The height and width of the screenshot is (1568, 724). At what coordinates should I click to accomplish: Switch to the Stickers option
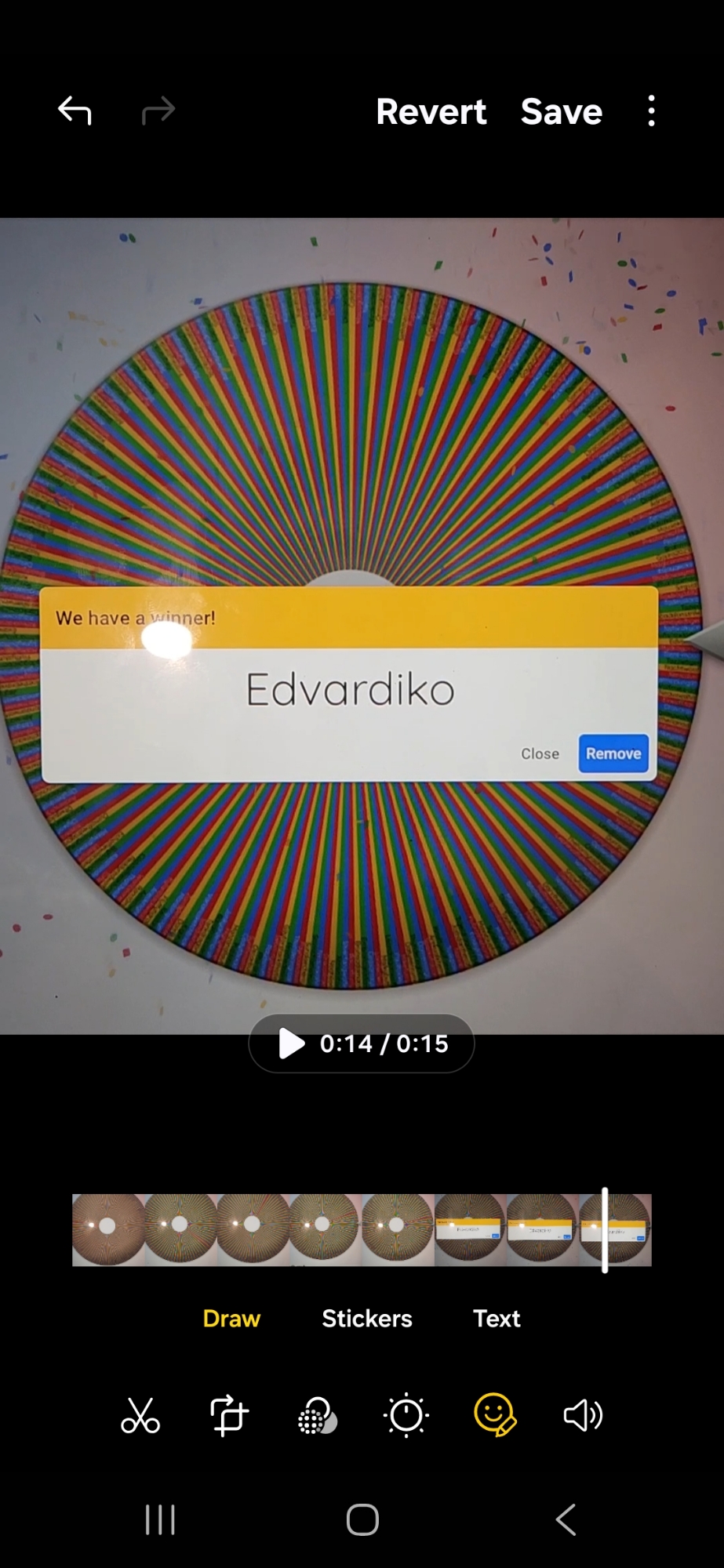(366, 1319)
